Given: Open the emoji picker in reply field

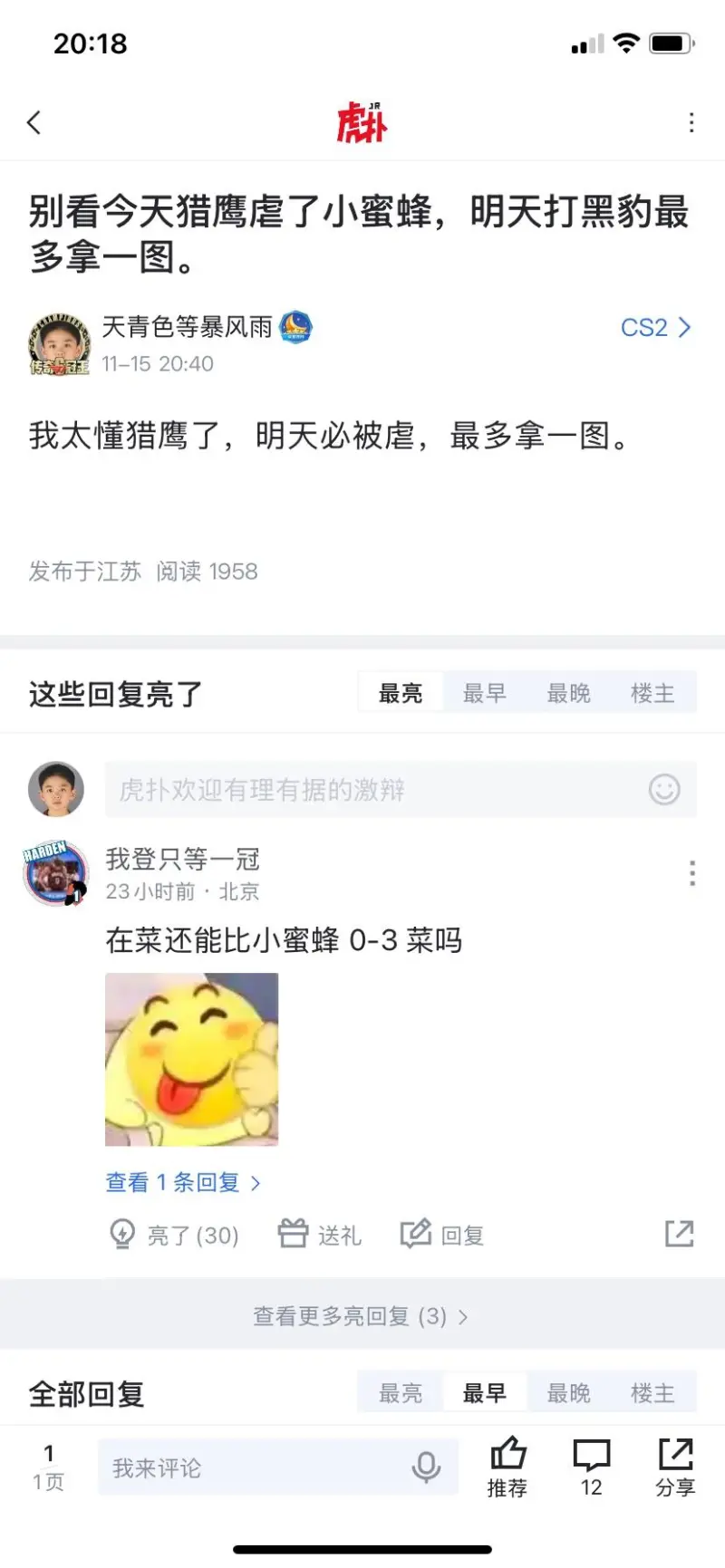Looking at the screenshot, I should pyautogui.click(x=664, y=790).
